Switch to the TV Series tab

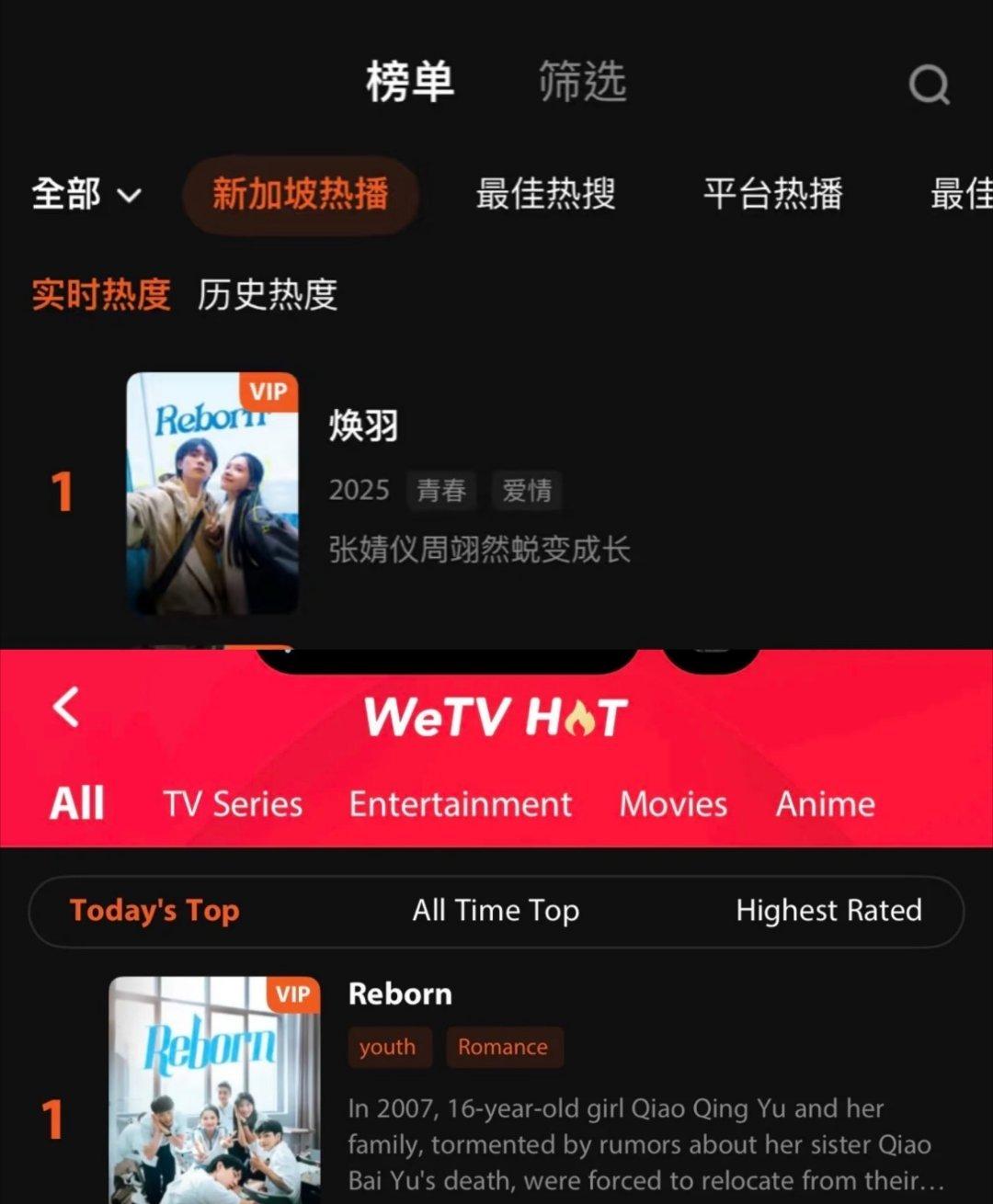233,804
